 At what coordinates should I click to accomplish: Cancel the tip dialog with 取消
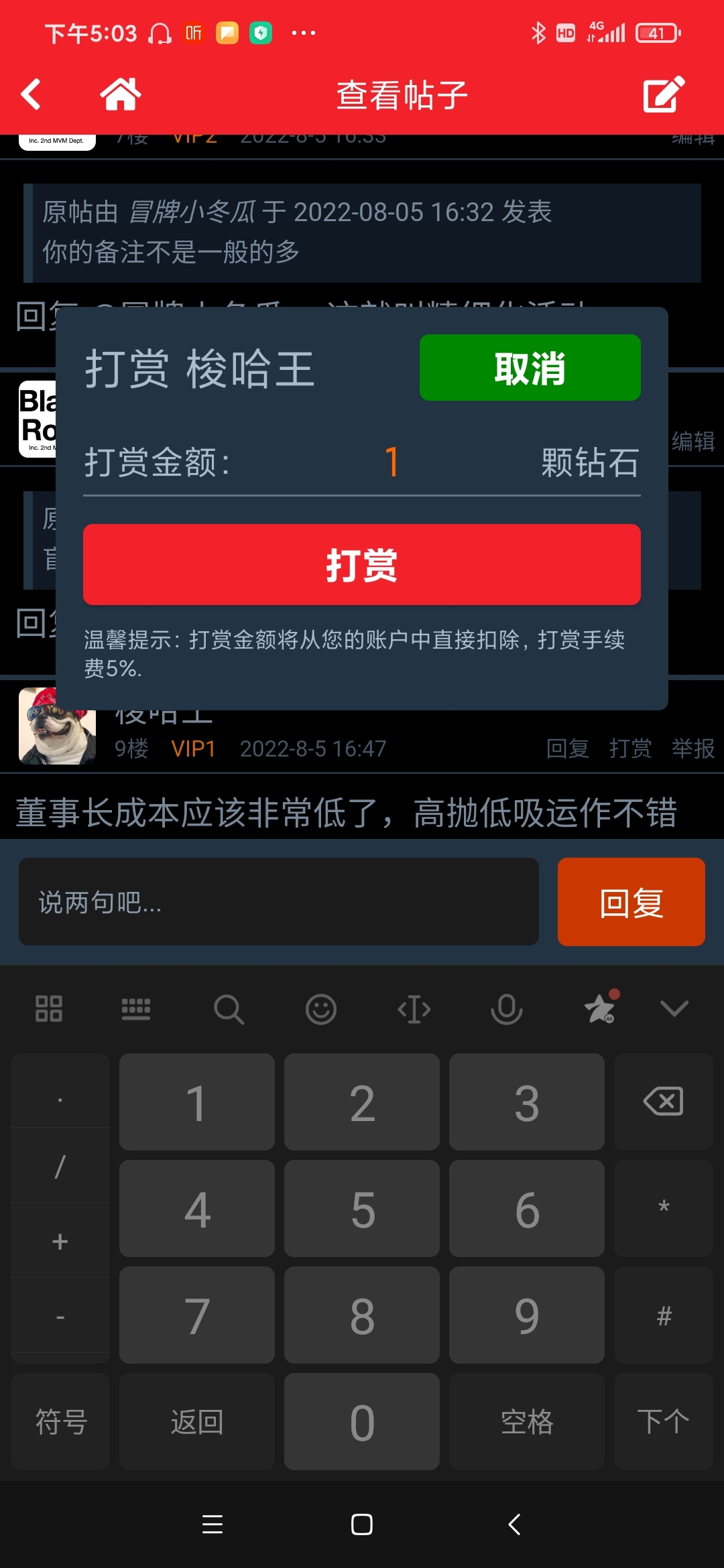pos(530,368)
